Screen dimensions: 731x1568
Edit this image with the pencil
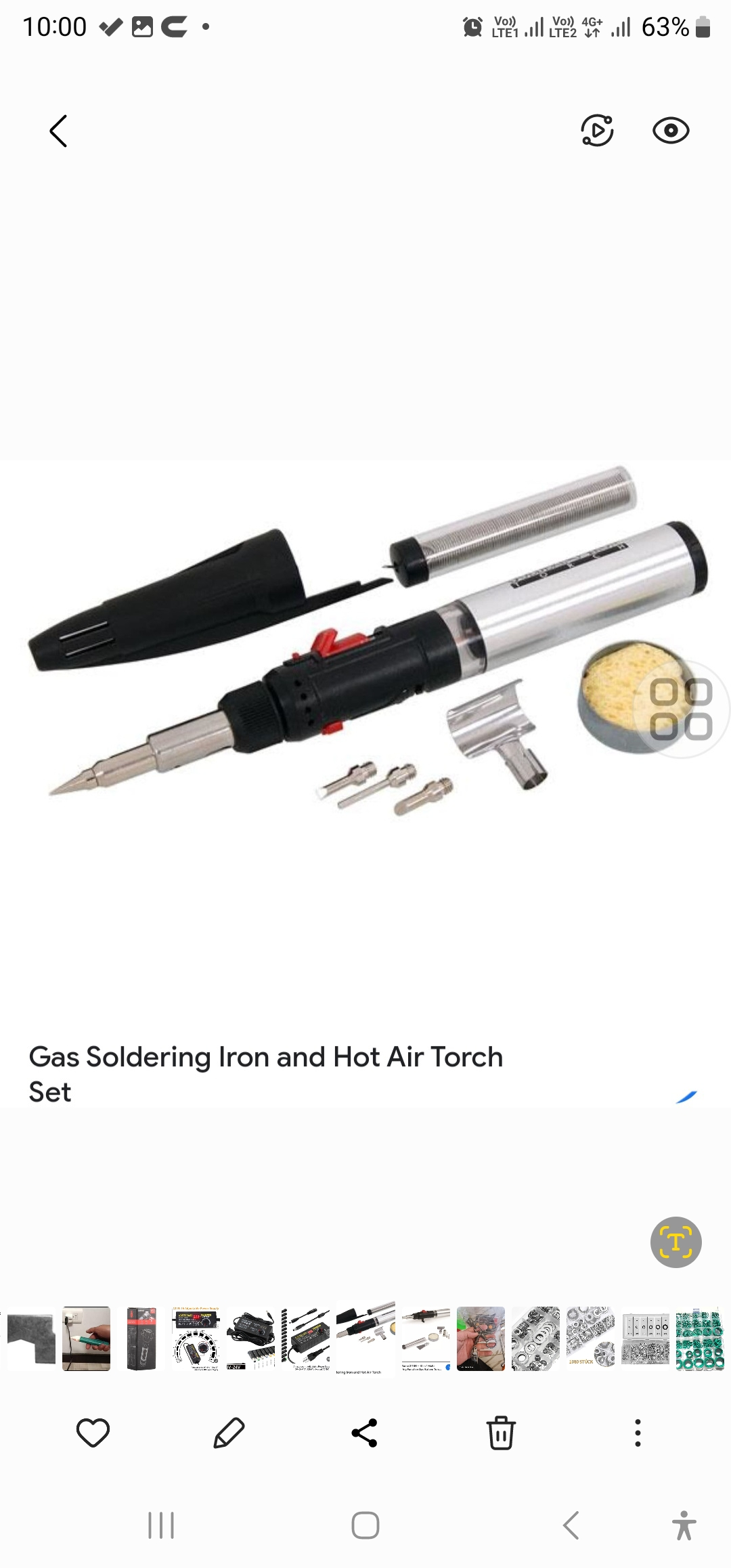(x=229, y=1433)
